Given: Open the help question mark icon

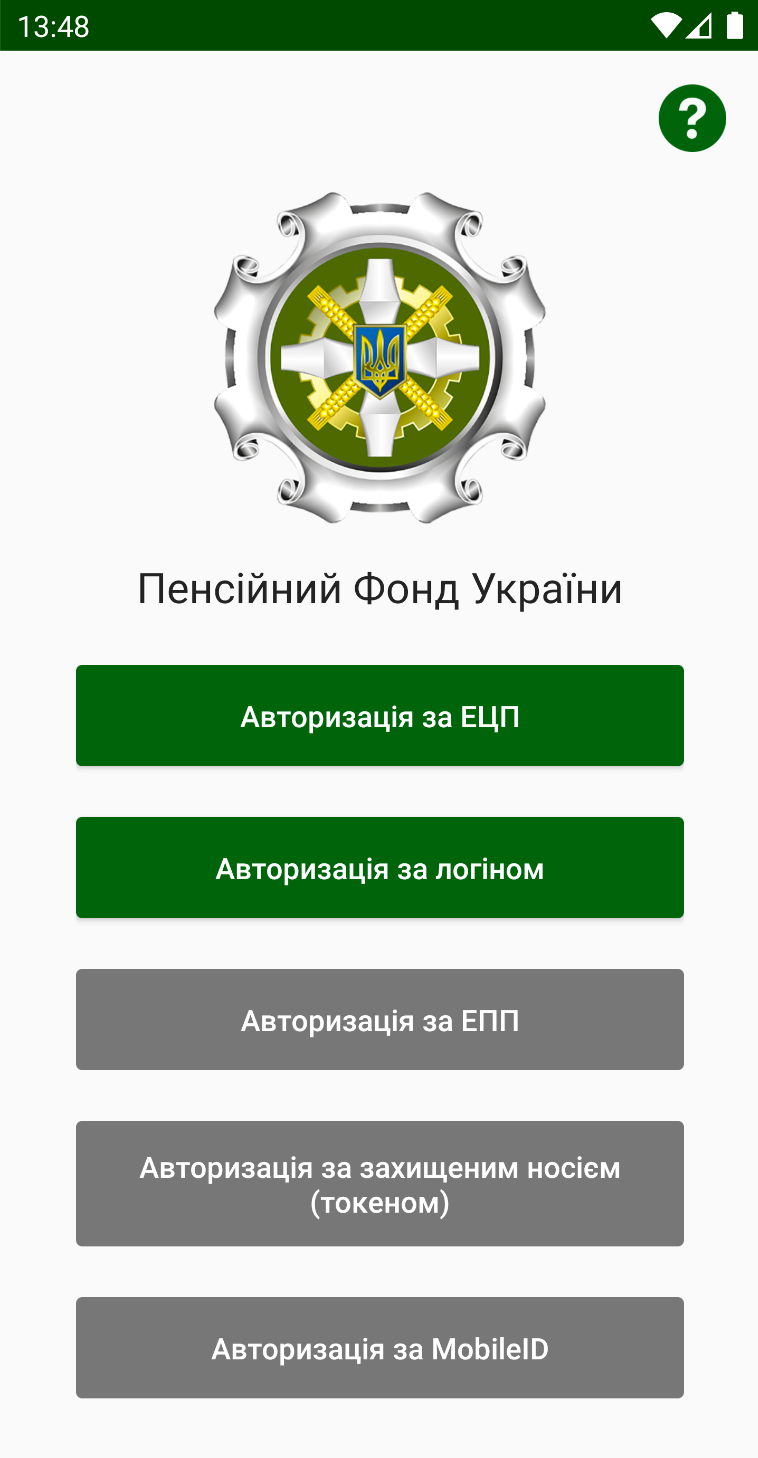Looking at the screenshot, I should 692,119.
